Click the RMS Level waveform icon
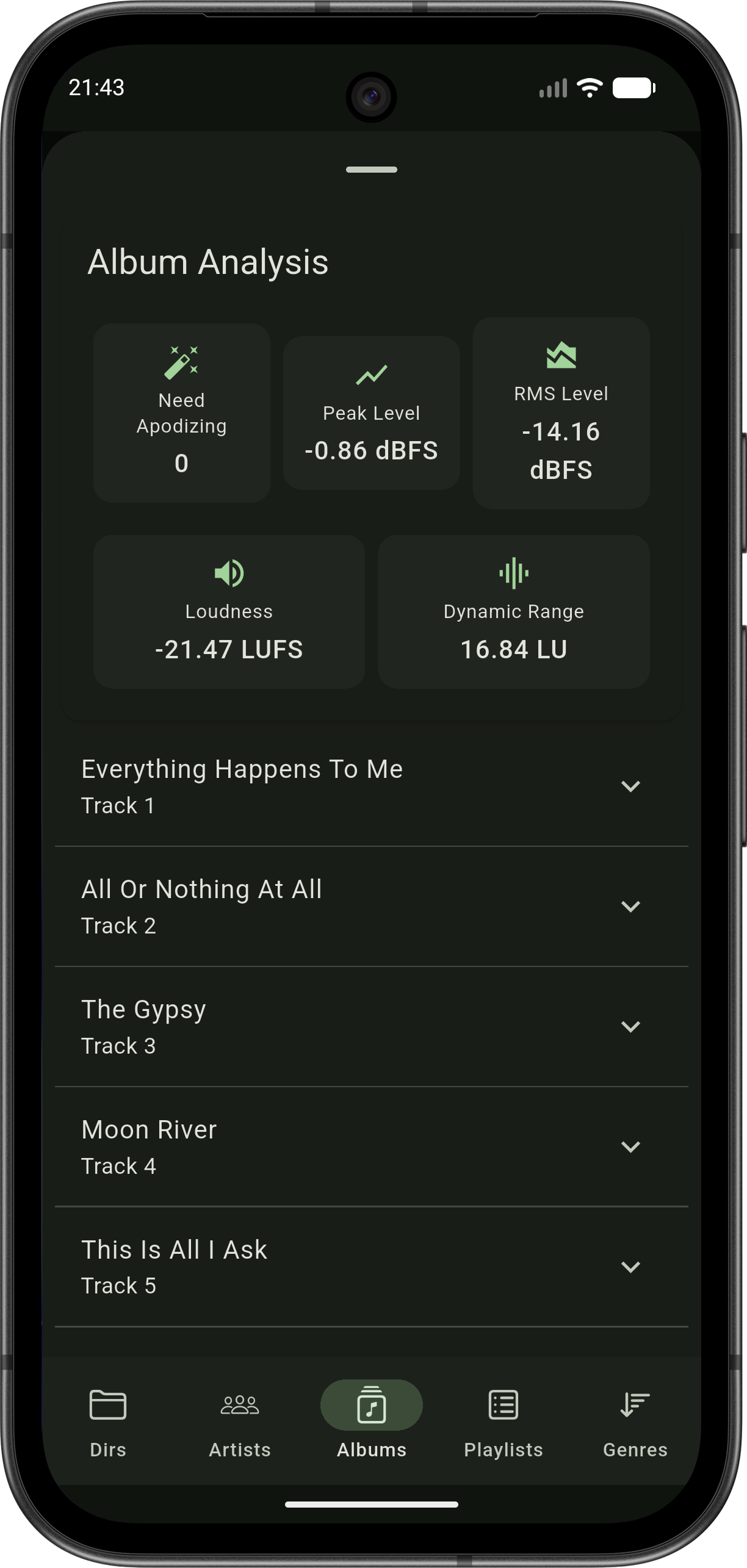 pyautogui.click(x=561, y=354)
